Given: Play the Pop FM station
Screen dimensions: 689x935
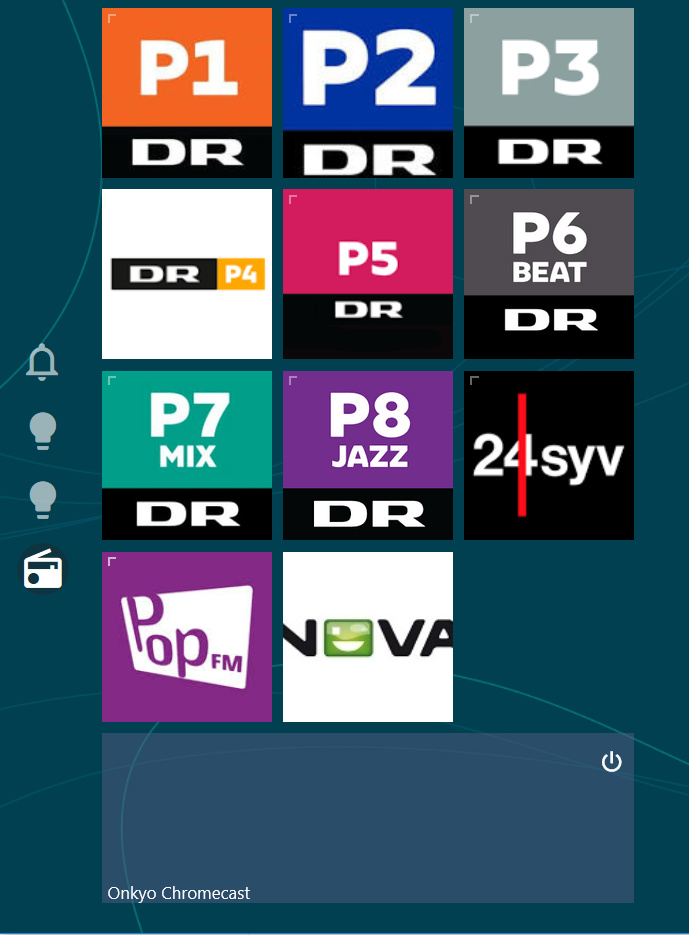Looking at the screenshot, I should point(187,636).
